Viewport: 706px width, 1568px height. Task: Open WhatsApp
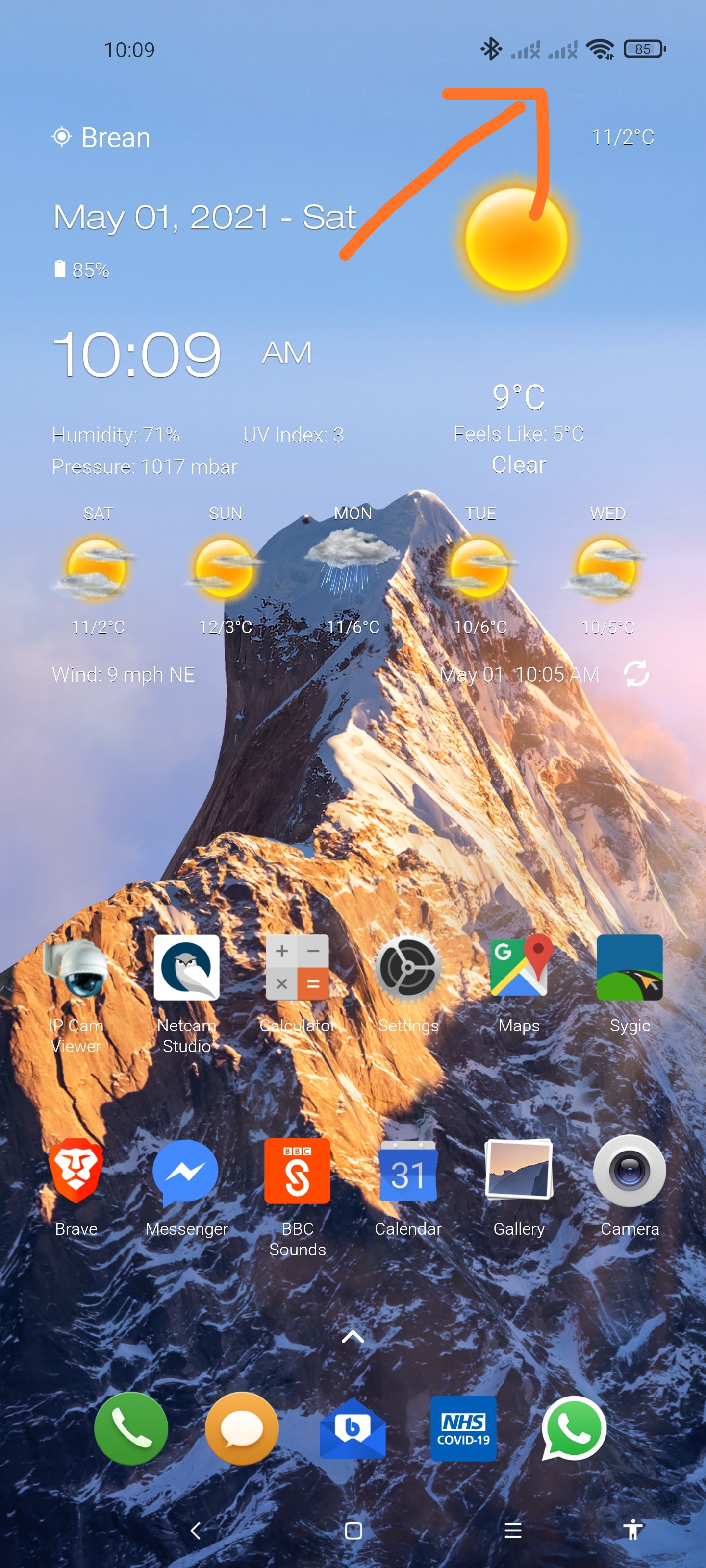click(574, 1428)
